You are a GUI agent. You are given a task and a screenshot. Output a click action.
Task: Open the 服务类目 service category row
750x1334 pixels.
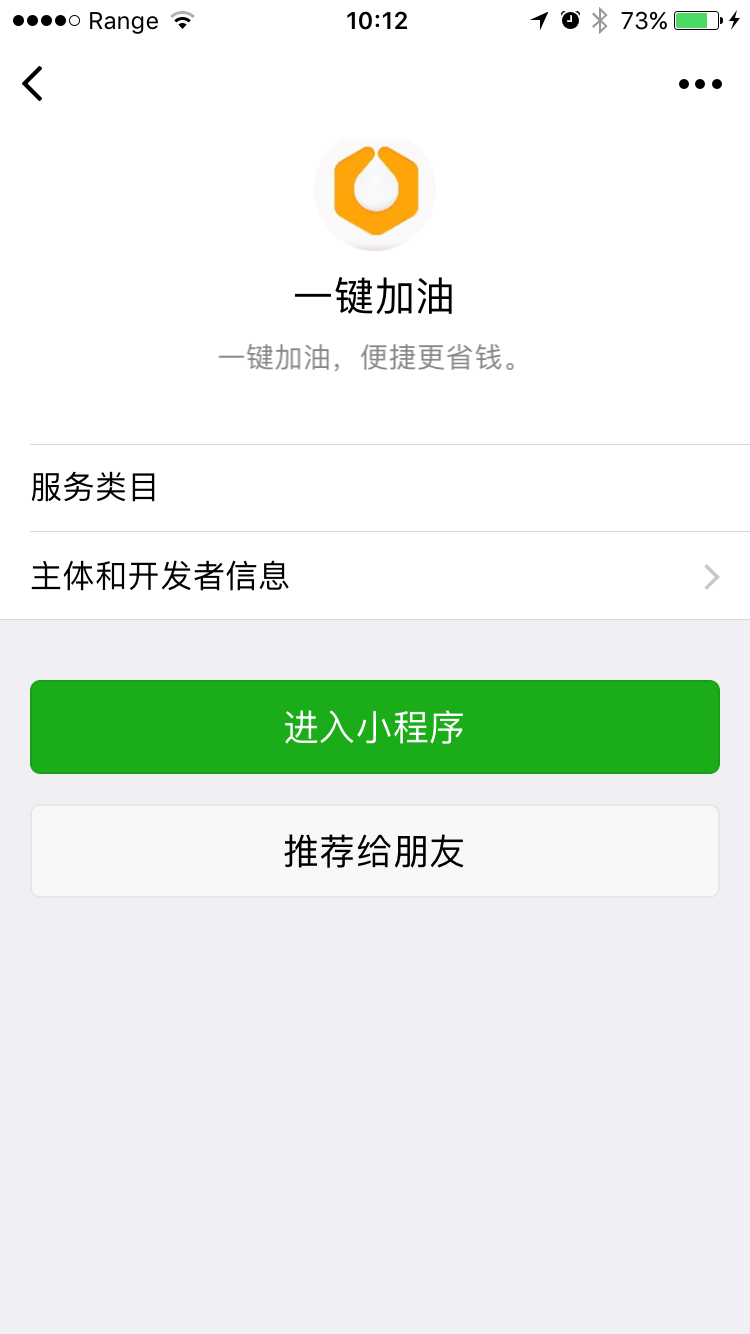coord(375,488)
